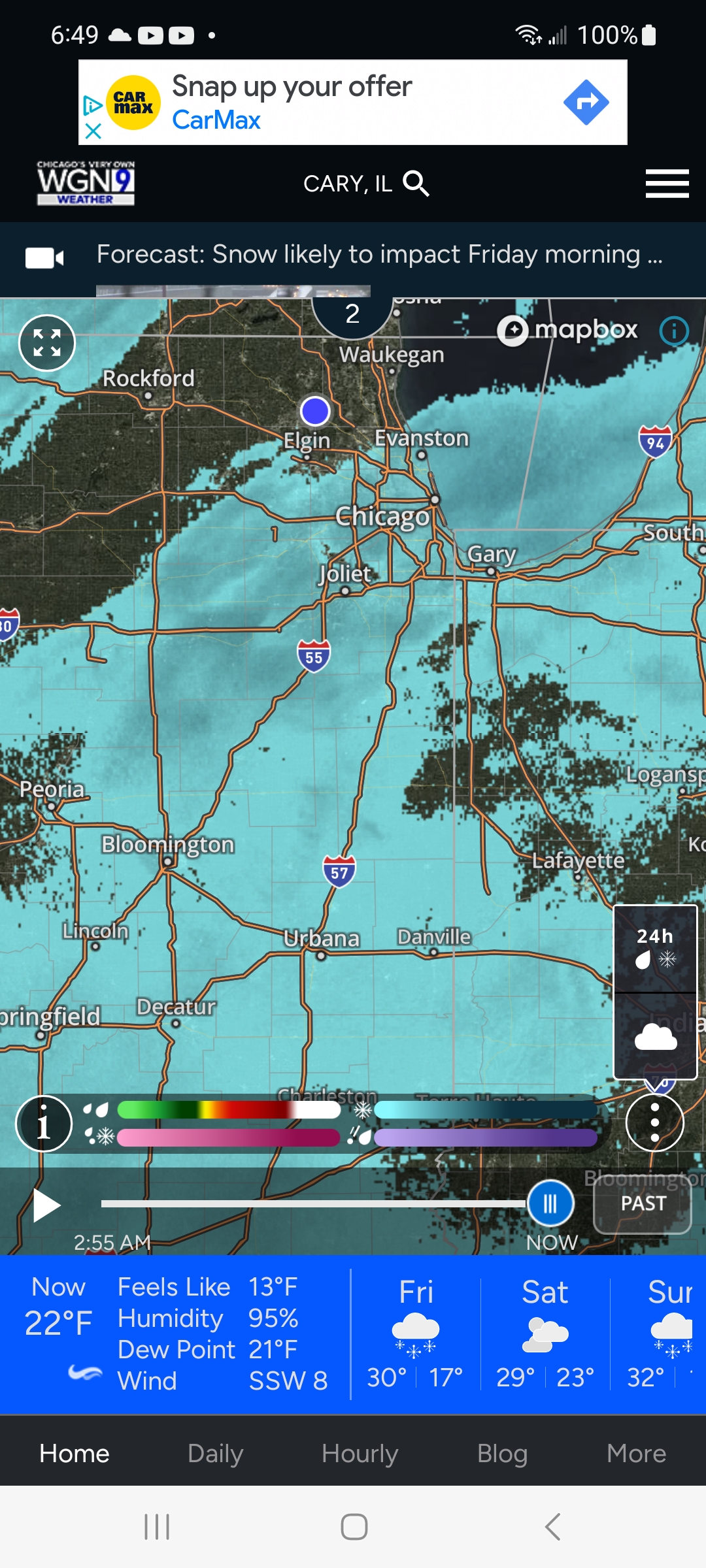Viewport: 706px width, 1568px height.
Task: Open the More tab
Action: [636, 1454]
